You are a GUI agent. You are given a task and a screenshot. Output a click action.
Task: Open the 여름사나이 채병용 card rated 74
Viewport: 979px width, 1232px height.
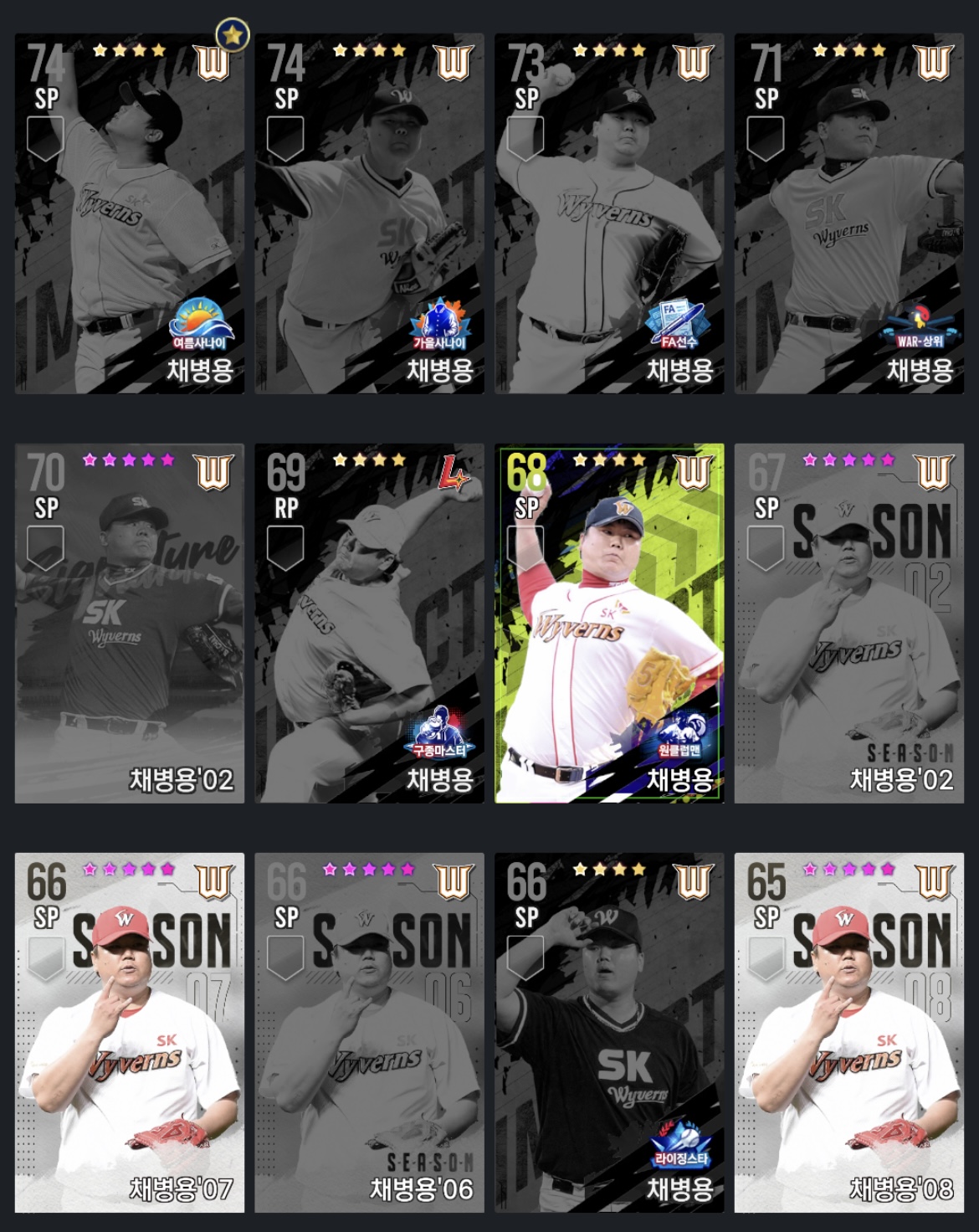tap(130, 213)
